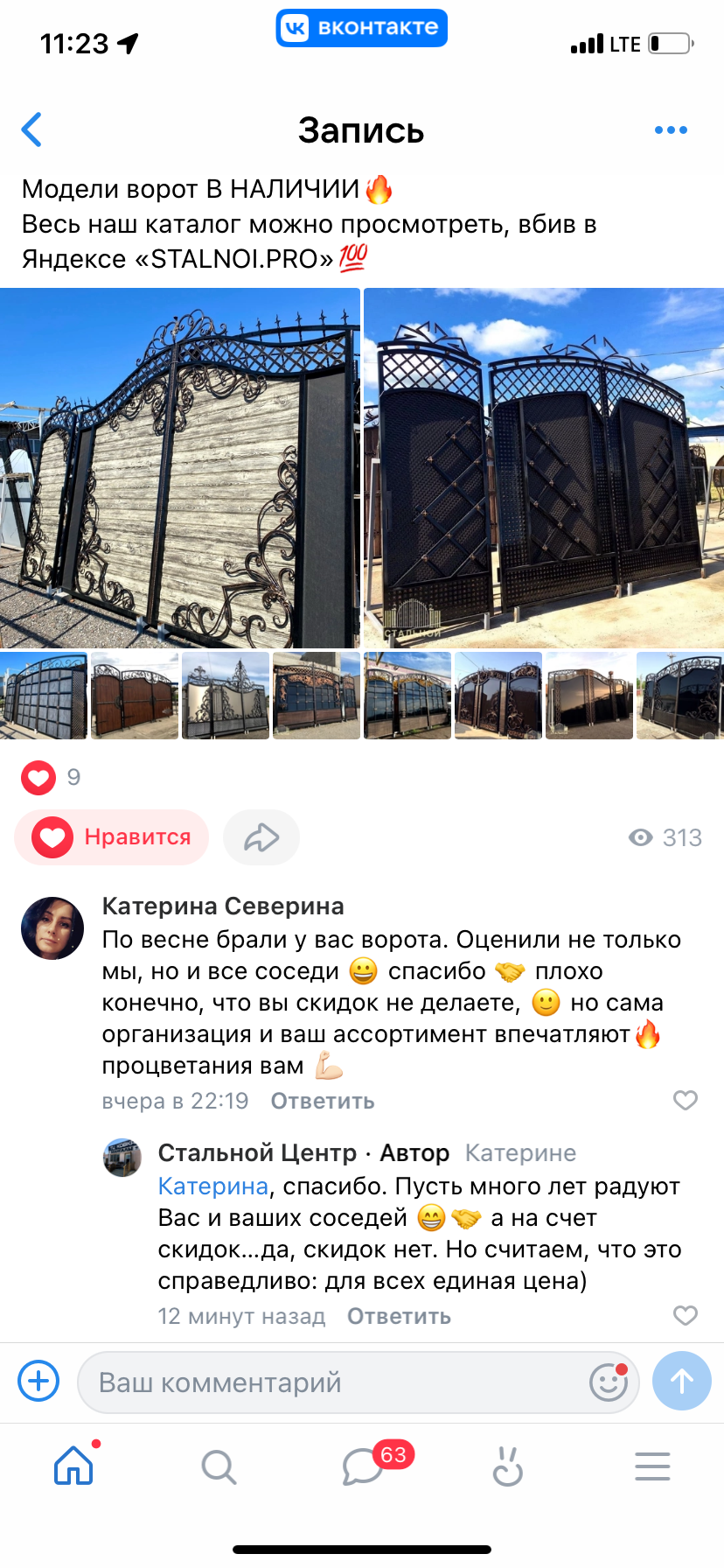The height and width of the screenshot is (1568, 724).
Task: Return to ВКонтакте via the status bar pill
Action: (x=361, y=28)
